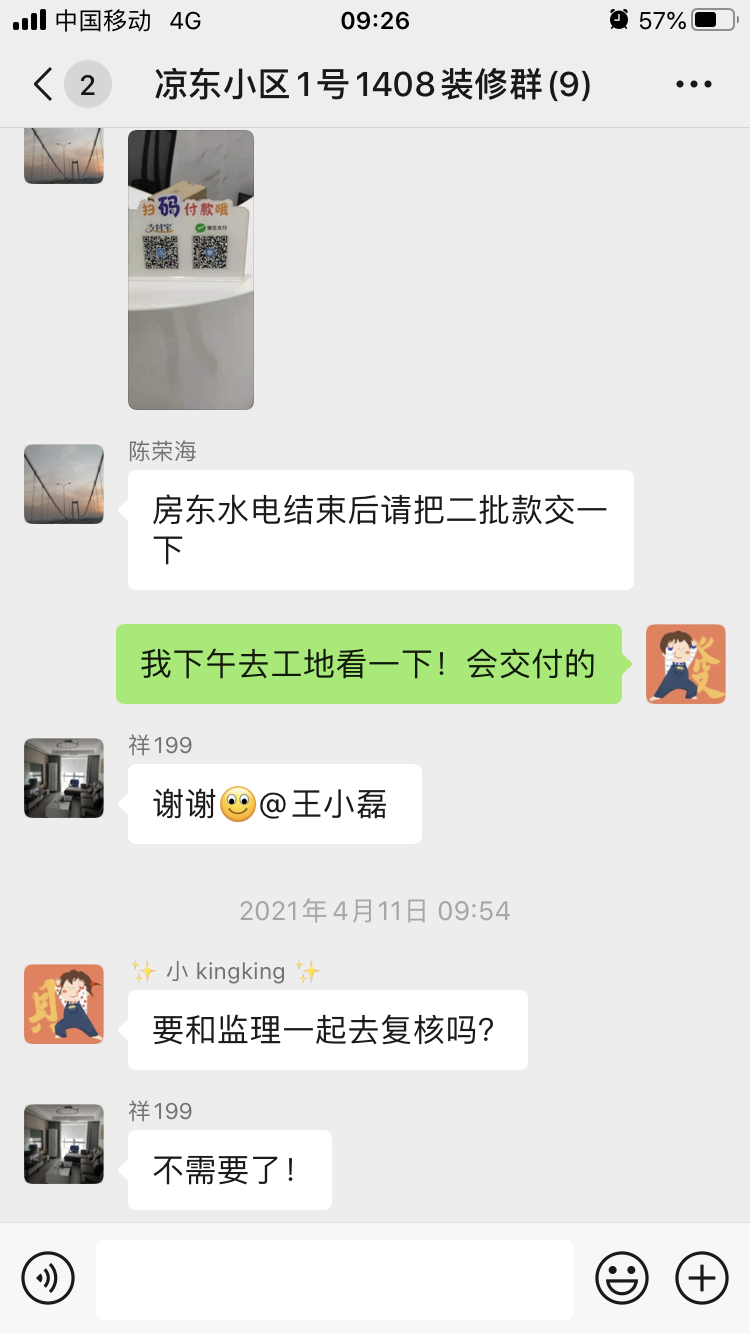
Task: Tap your own avatar beside the green message
Action: 686,664
